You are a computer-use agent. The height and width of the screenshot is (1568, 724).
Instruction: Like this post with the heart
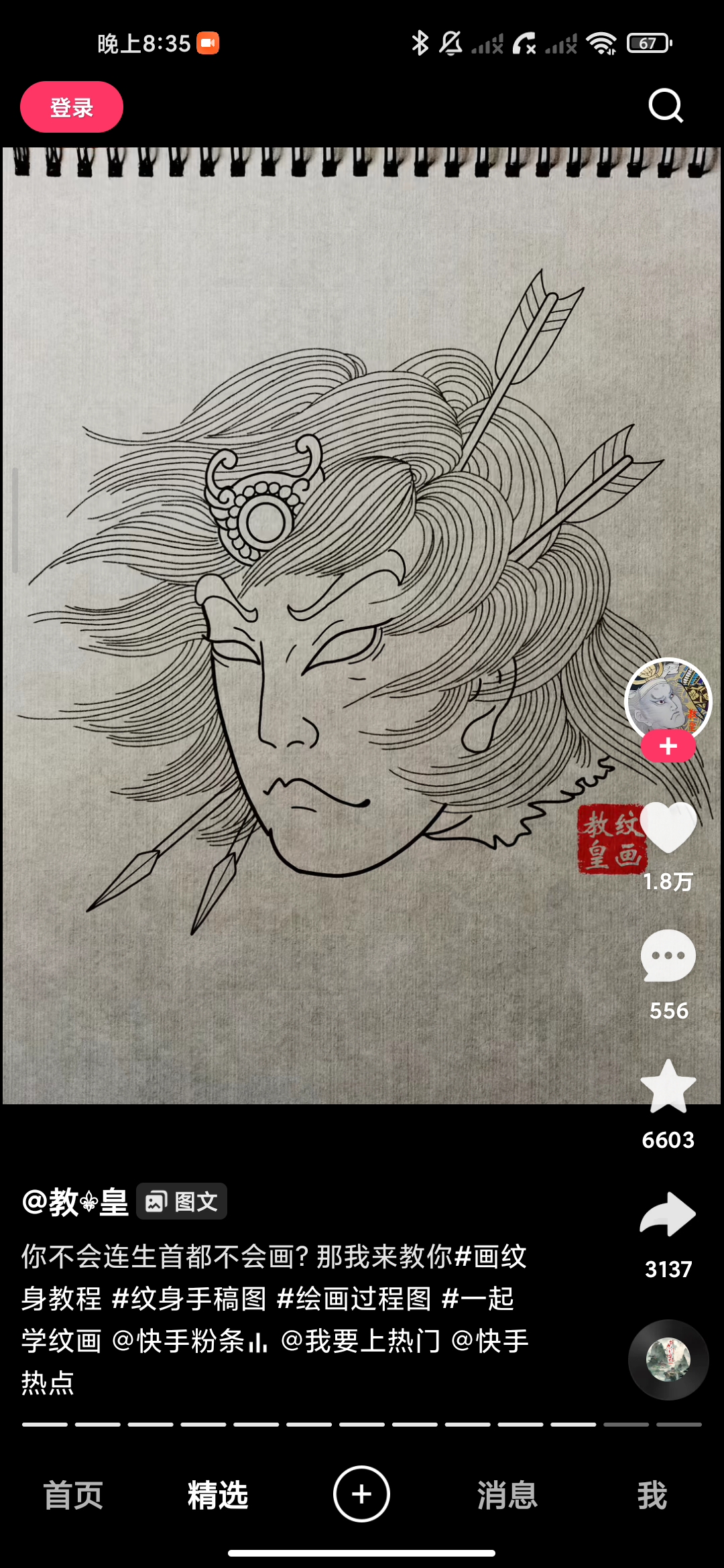pos(668,828)
